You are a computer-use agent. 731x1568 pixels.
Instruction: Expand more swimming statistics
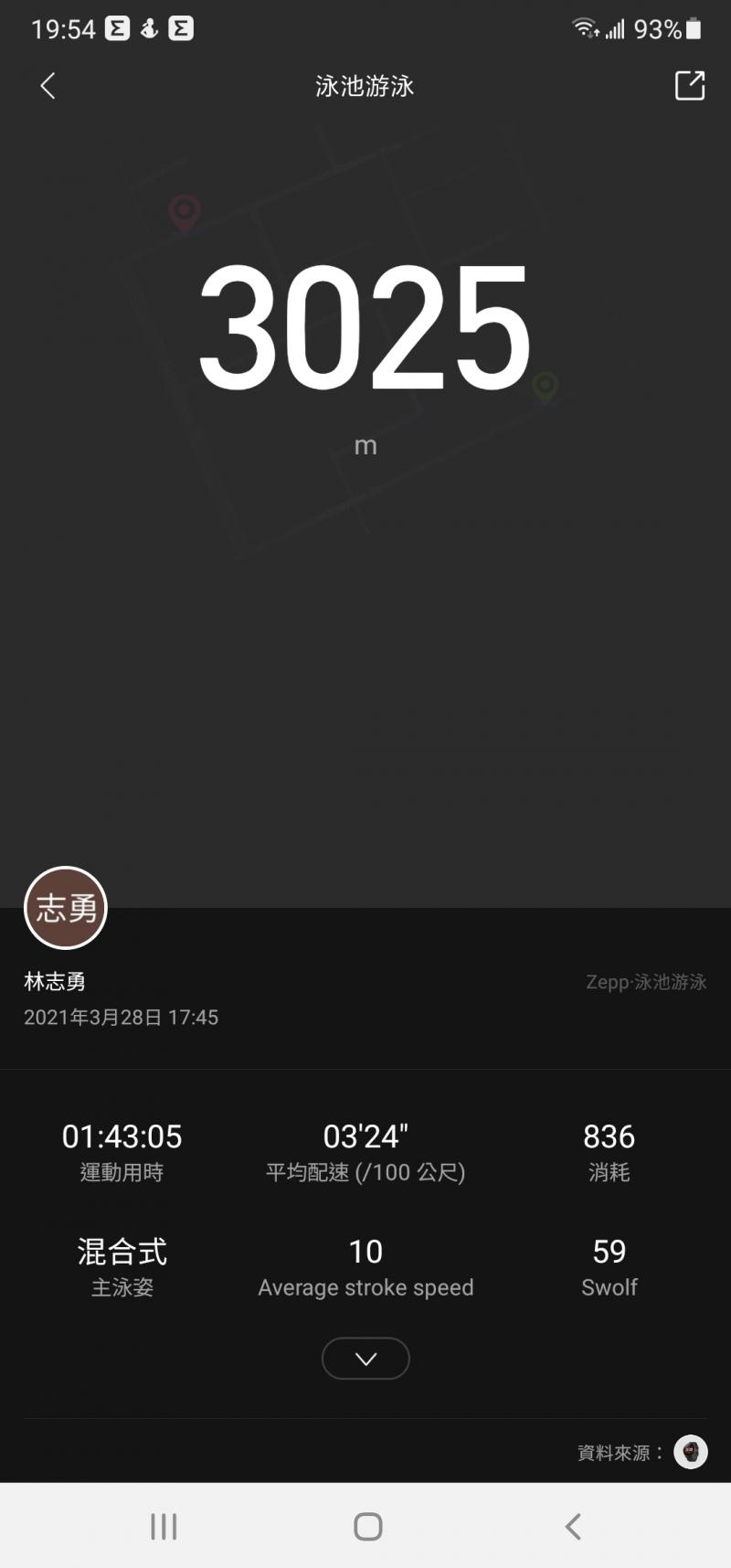click(x=365, y=1359)
